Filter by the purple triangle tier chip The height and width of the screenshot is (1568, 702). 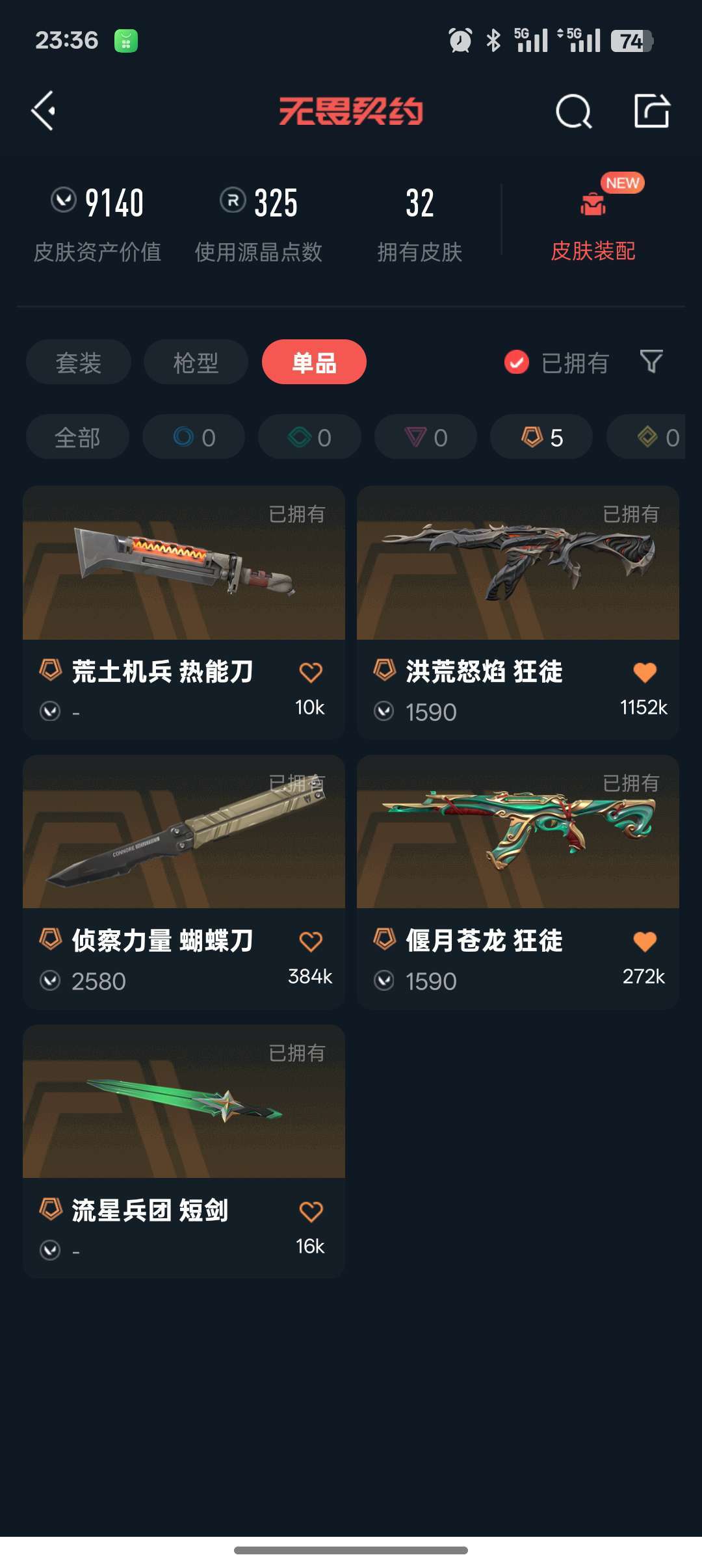(426, 437)
